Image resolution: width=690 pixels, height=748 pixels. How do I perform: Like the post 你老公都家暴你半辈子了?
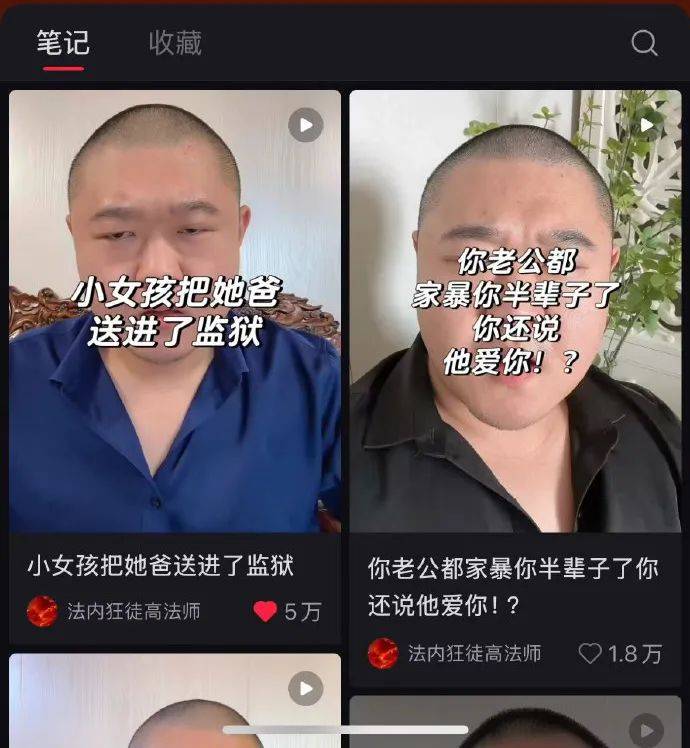click(591, 654)
